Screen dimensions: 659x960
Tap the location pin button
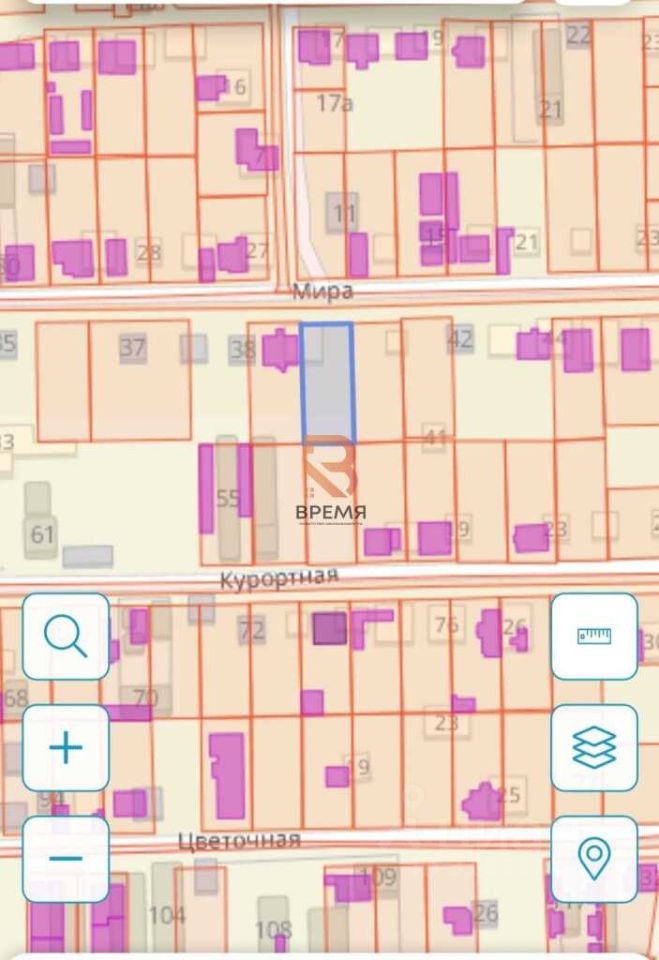click(x=594, y=859)
